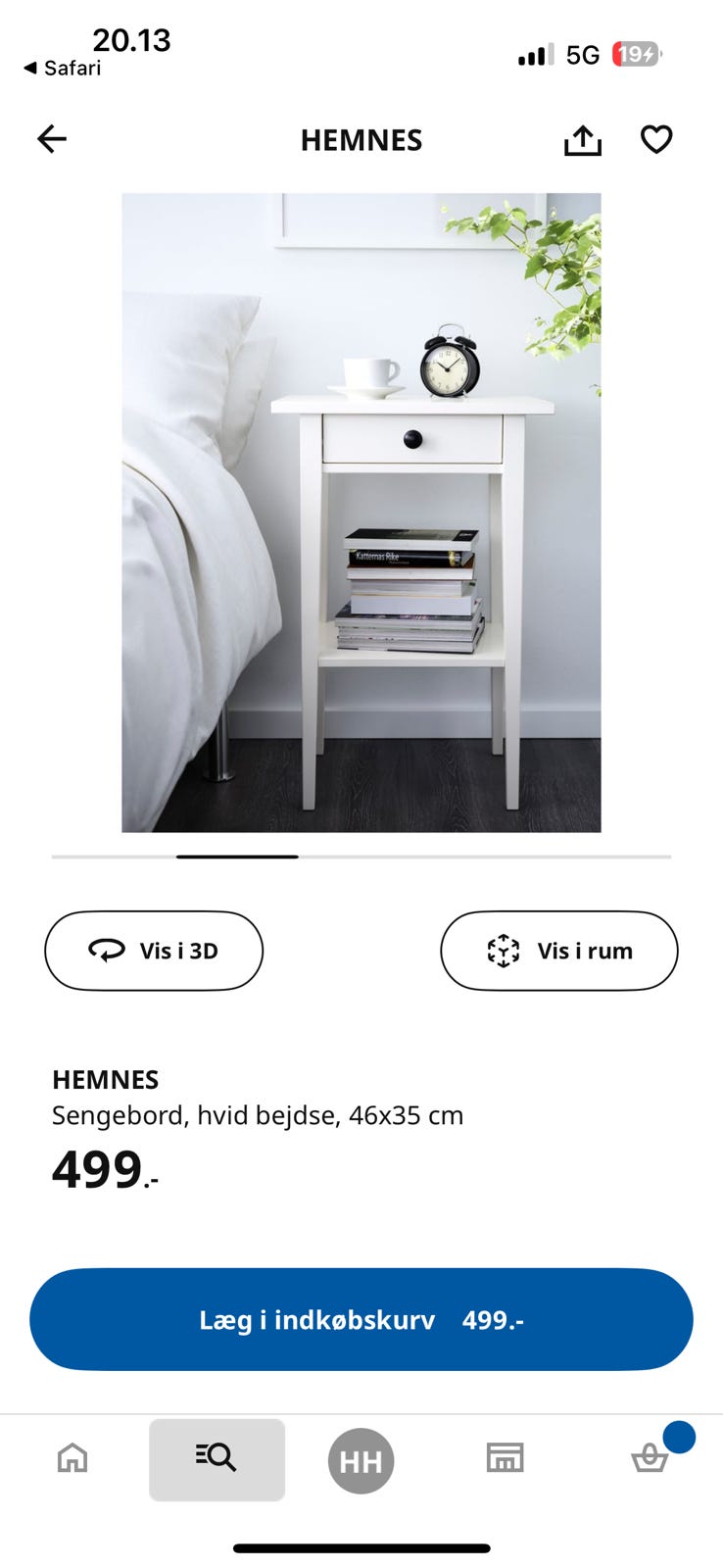Add product to favorites with heart icon
The image size is (723, 1568).
pyautogui.click(x=655, y=139)
